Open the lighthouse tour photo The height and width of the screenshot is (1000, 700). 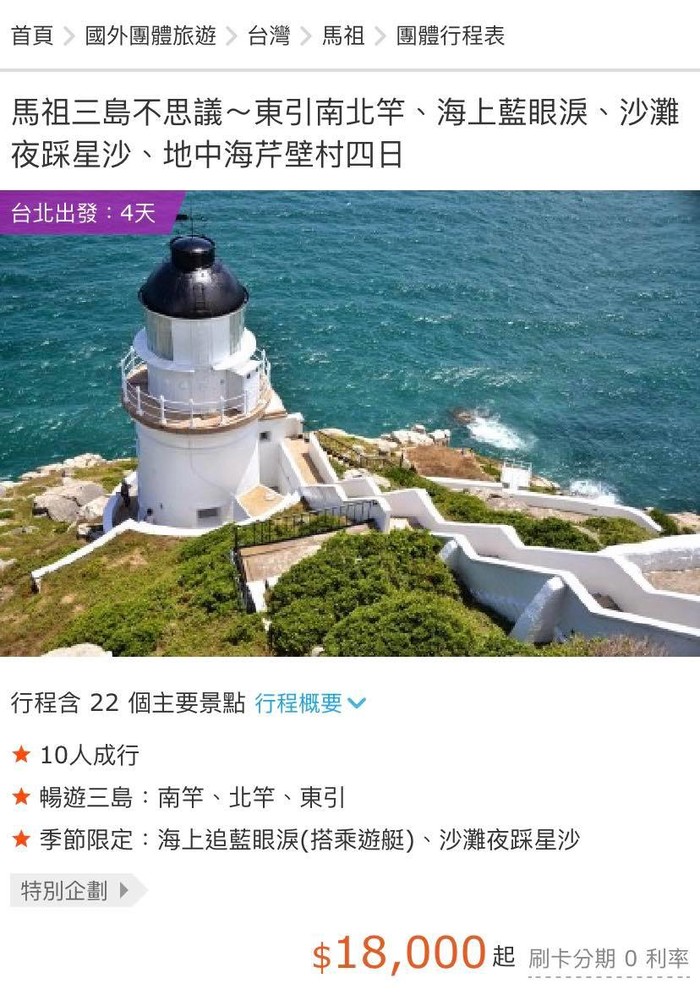pos(350,425)
